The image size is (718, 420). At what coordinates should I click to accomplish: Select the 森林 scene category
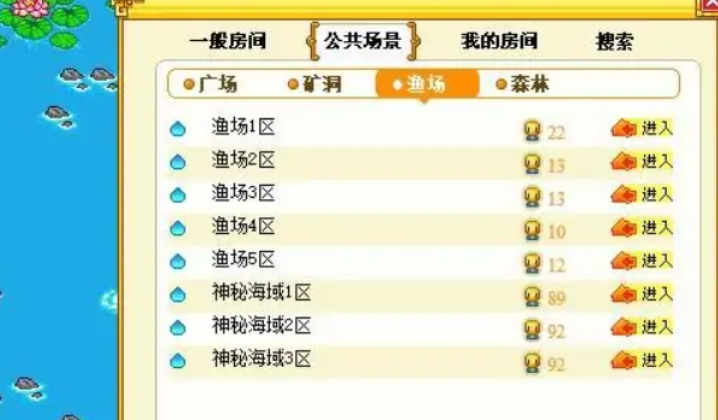[523, 84]
